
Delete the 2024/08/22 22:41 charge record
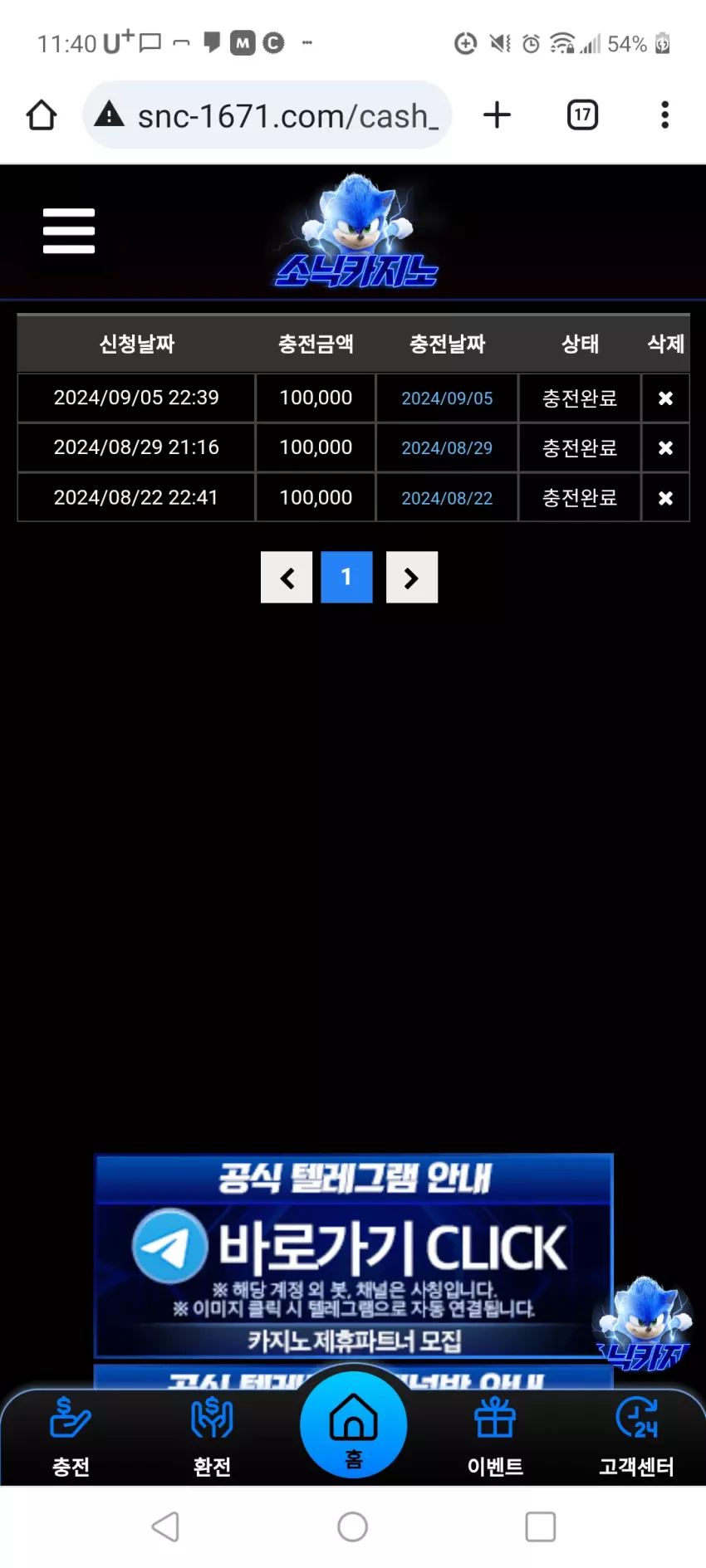tap(665, 498)
